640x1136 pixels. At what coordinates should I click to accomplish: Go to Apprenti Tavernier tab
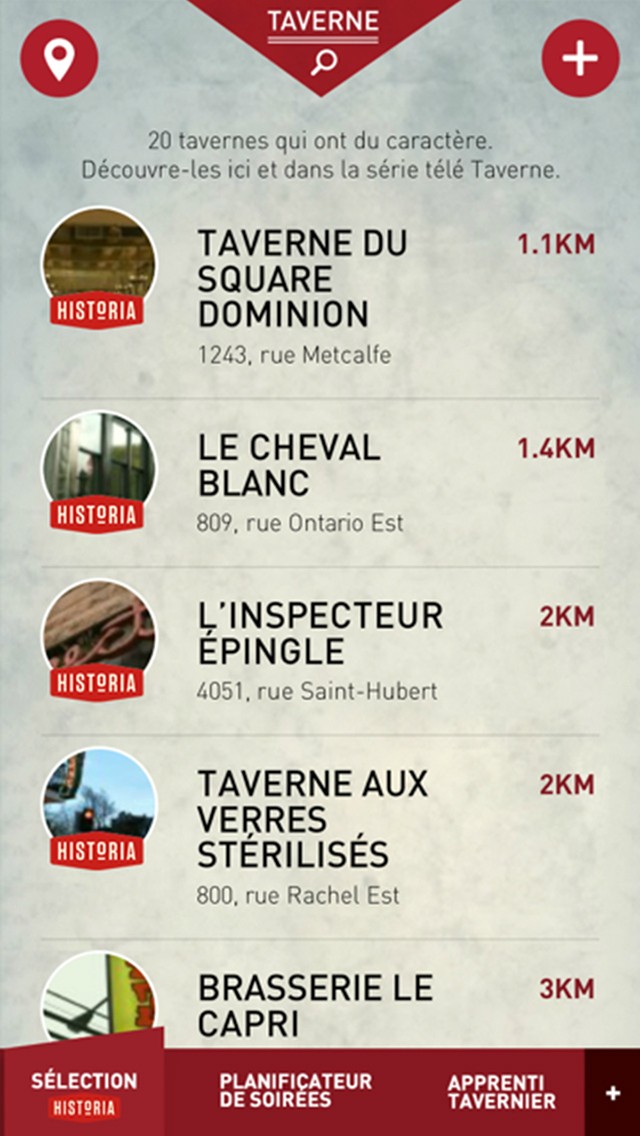pyautogui.click(x=501, y=1092)
